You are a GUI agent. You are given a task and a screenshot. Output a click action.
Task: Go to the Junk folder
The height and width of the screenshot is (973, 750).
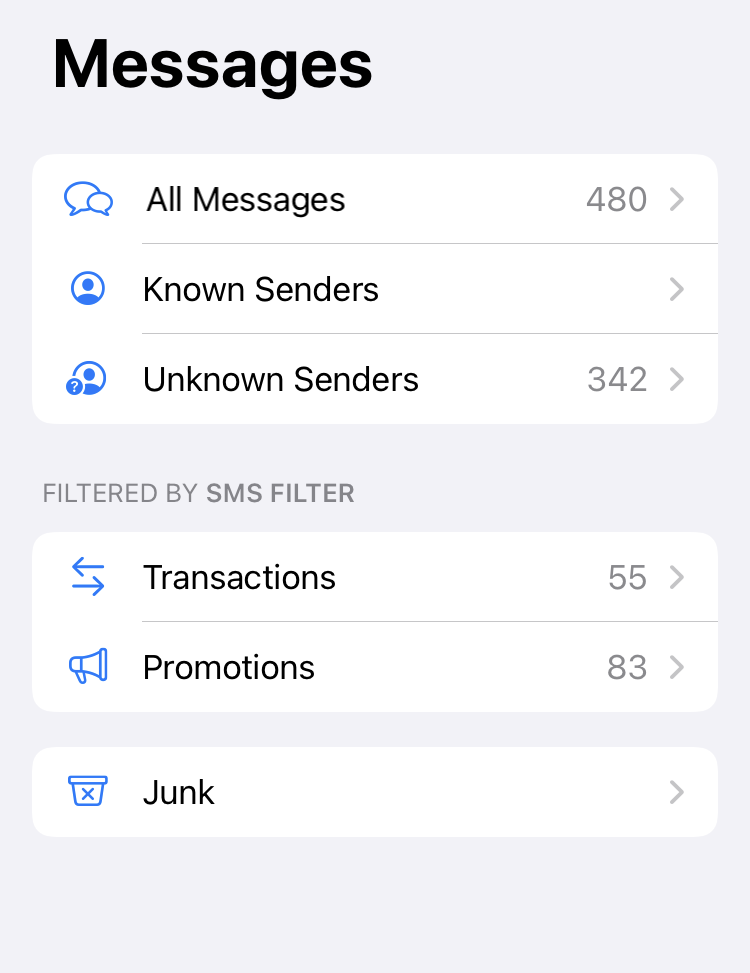374,793
